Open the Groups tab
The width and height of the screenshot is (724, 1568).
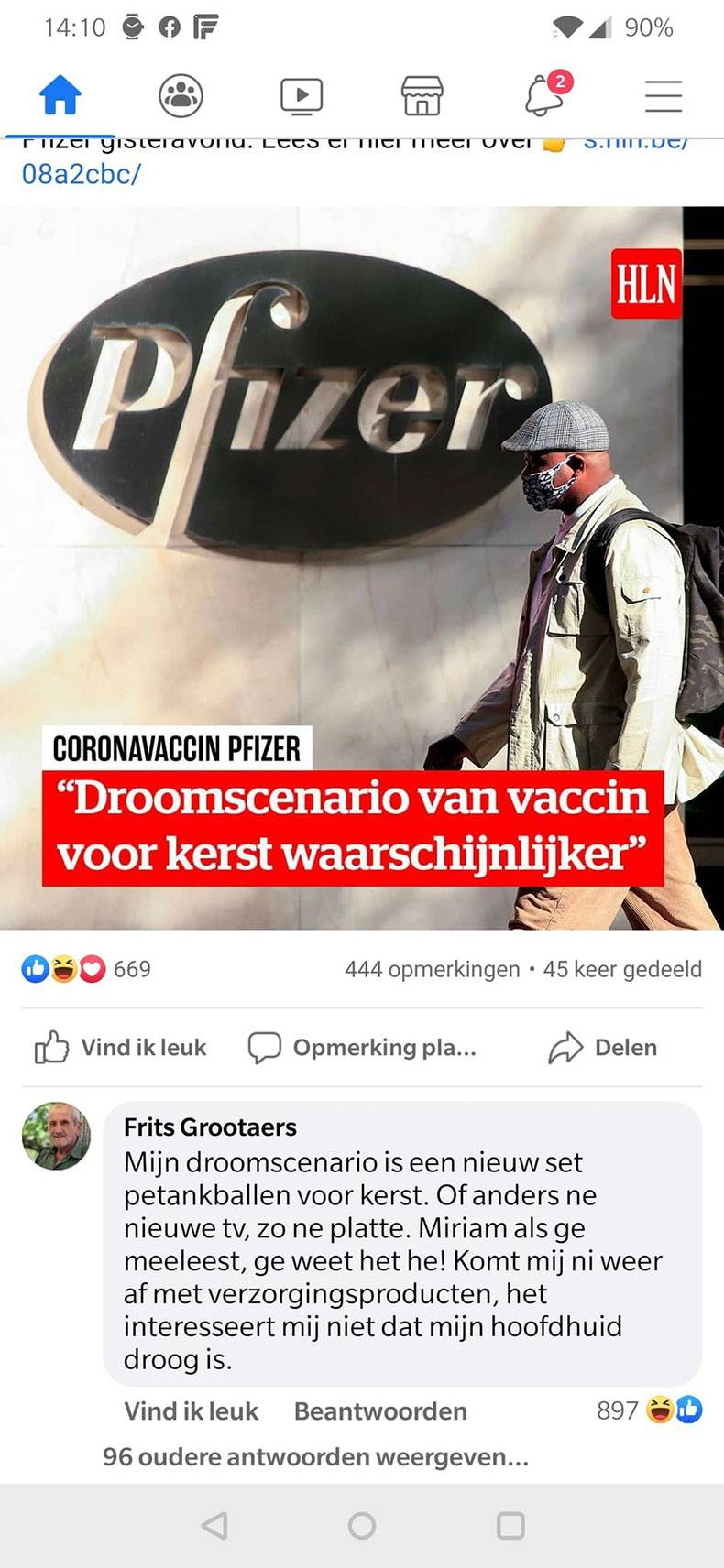[181, 95]
